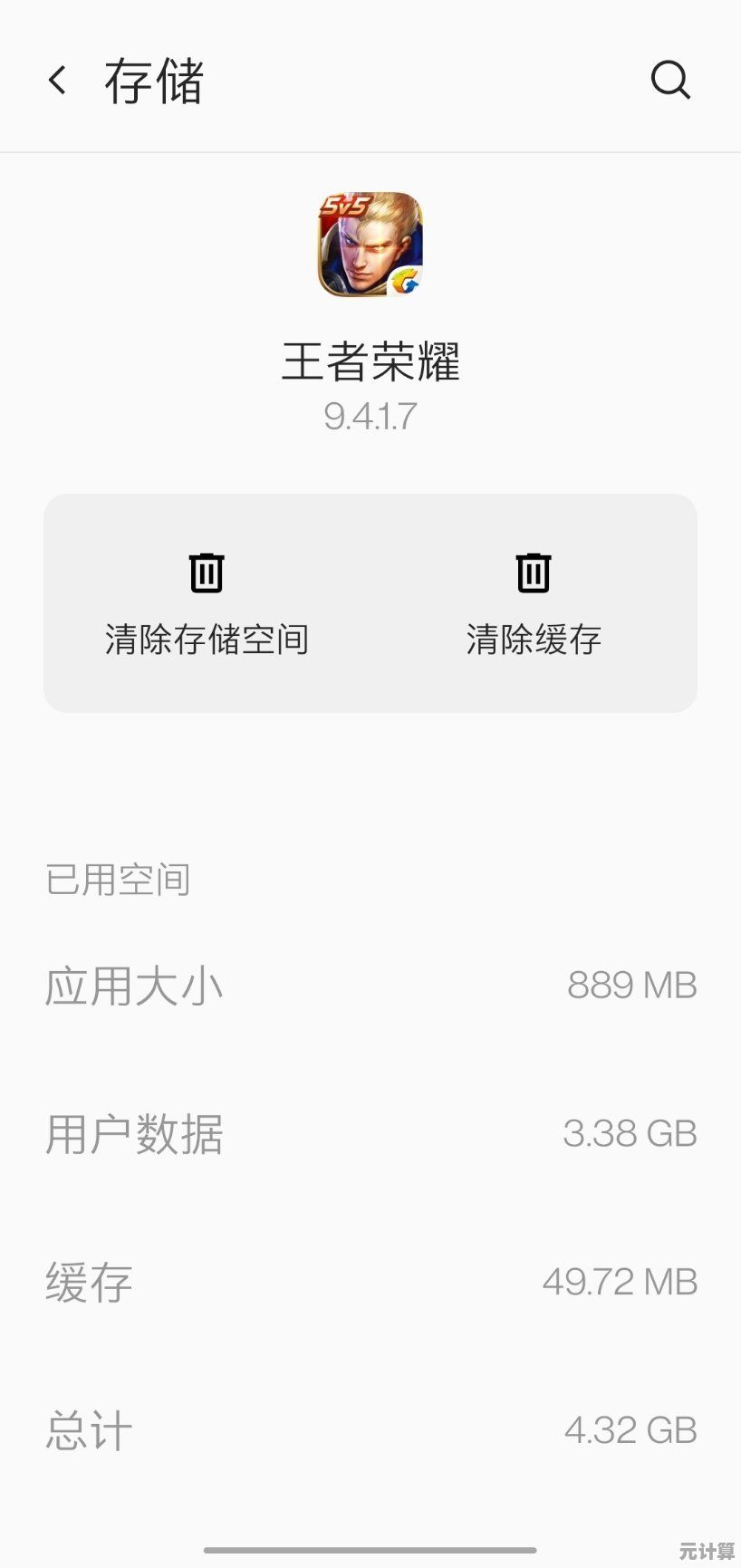Go back from the 存储 screen
Image resolution: width=741 pixels, height=1568 pixels.
click(x=57, y=81)
